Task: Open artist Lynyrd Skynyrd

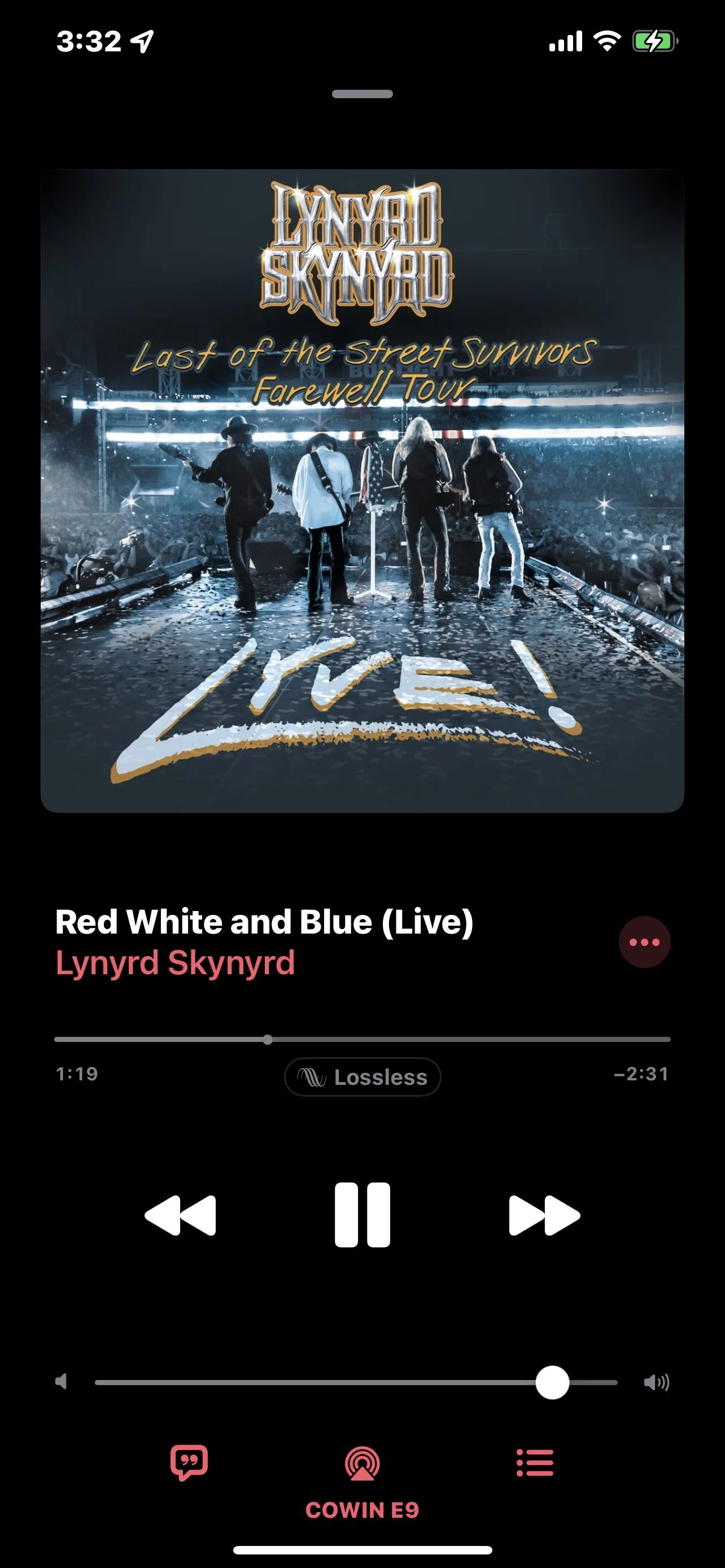Action: tap(174, 963)
